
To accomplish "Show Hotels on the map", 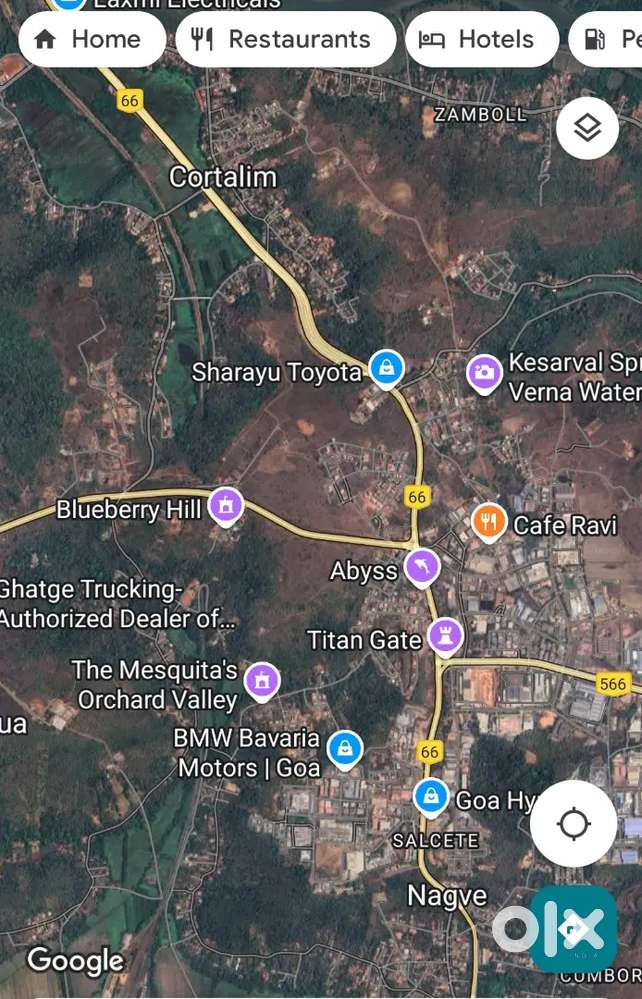I will pyautogui.click(x=481, y=40).
